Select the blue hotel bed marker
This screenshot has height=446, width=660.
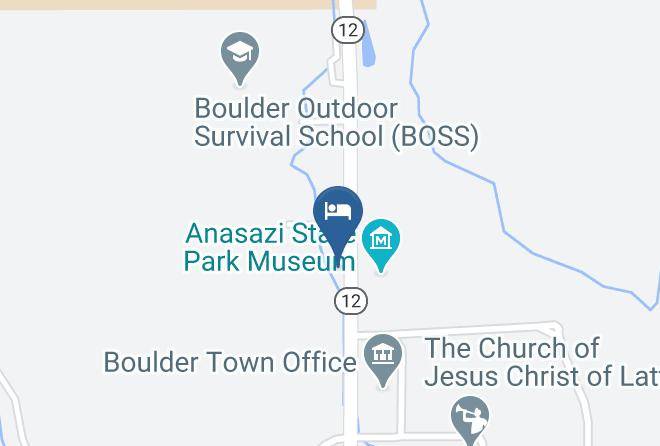(338, 223)
